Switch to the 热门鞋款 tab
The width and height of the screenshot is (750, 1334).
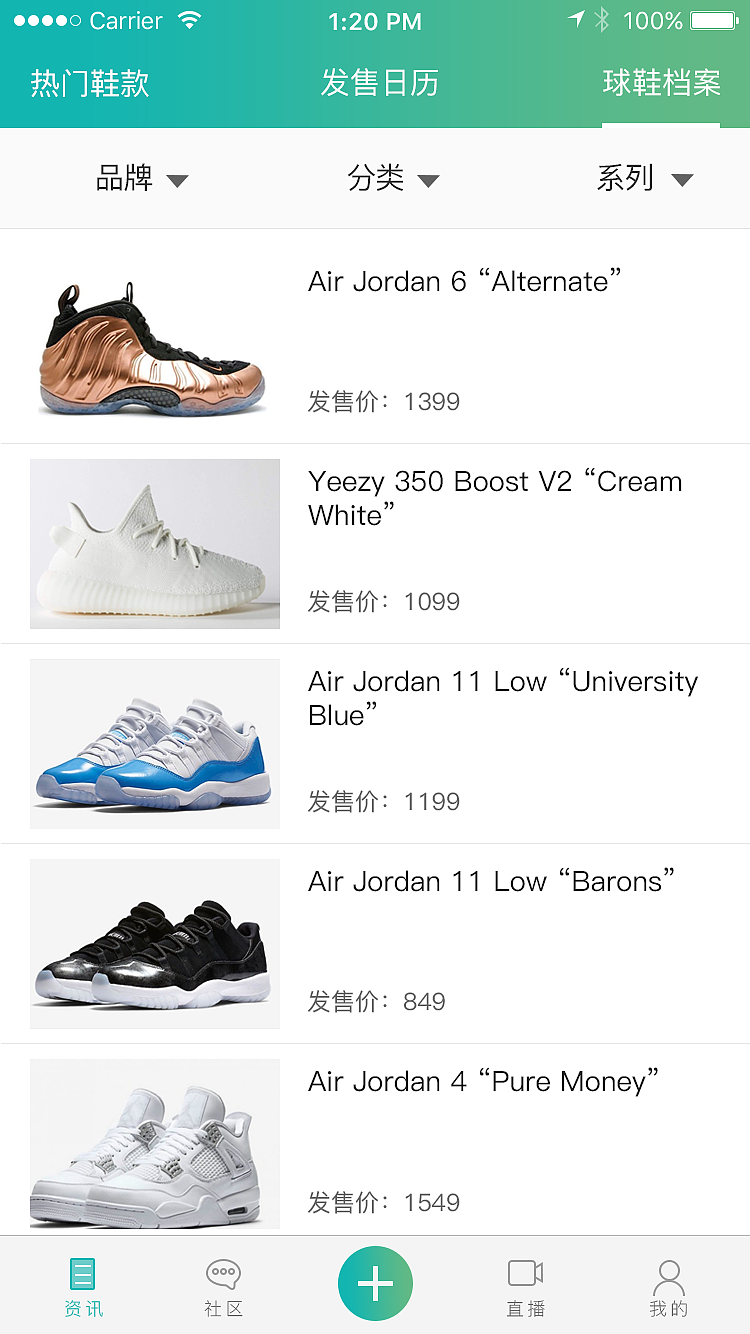click(x=88, y=85)
